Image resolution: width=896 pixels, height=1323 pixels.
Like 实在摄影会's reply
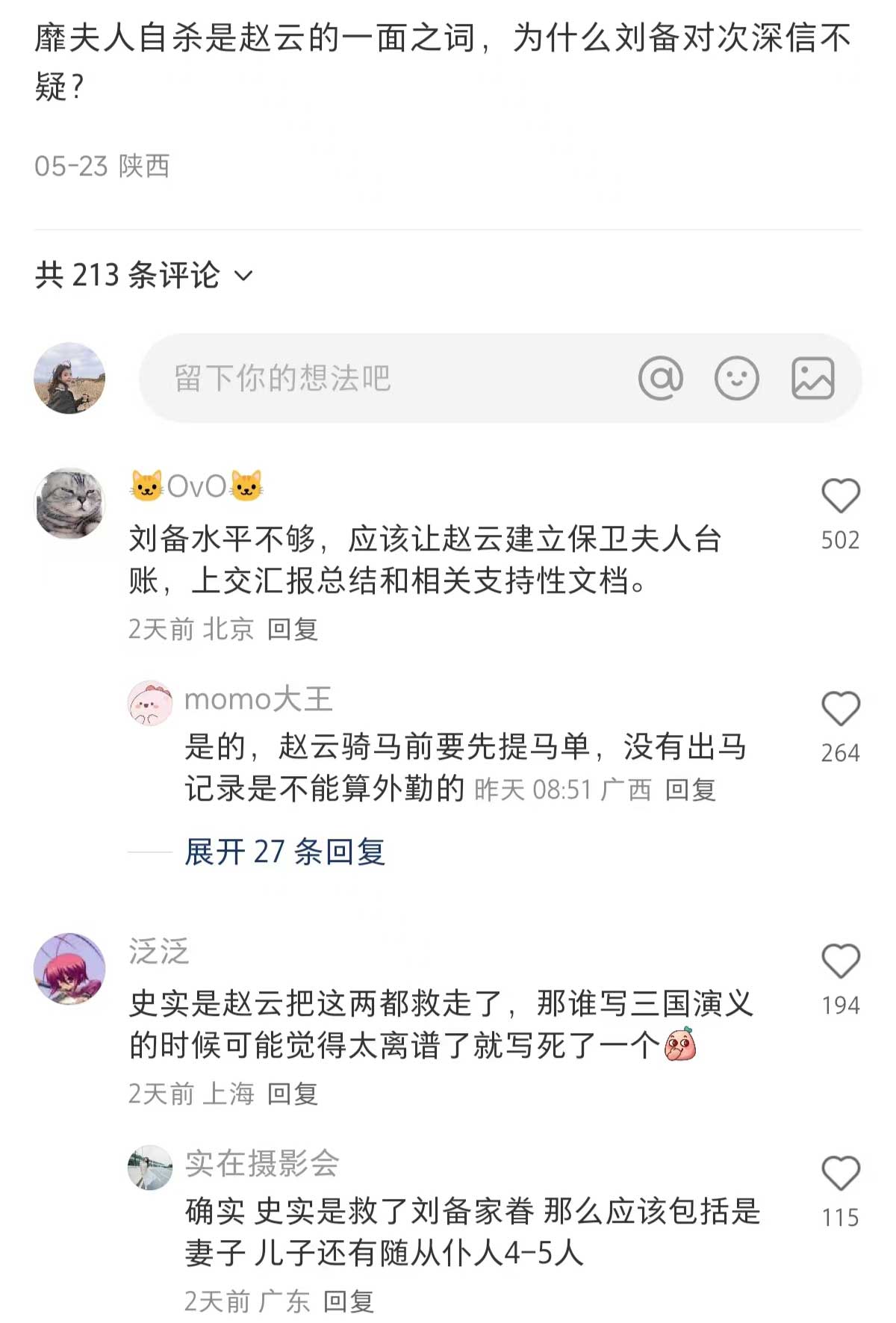click(840, 1174)
